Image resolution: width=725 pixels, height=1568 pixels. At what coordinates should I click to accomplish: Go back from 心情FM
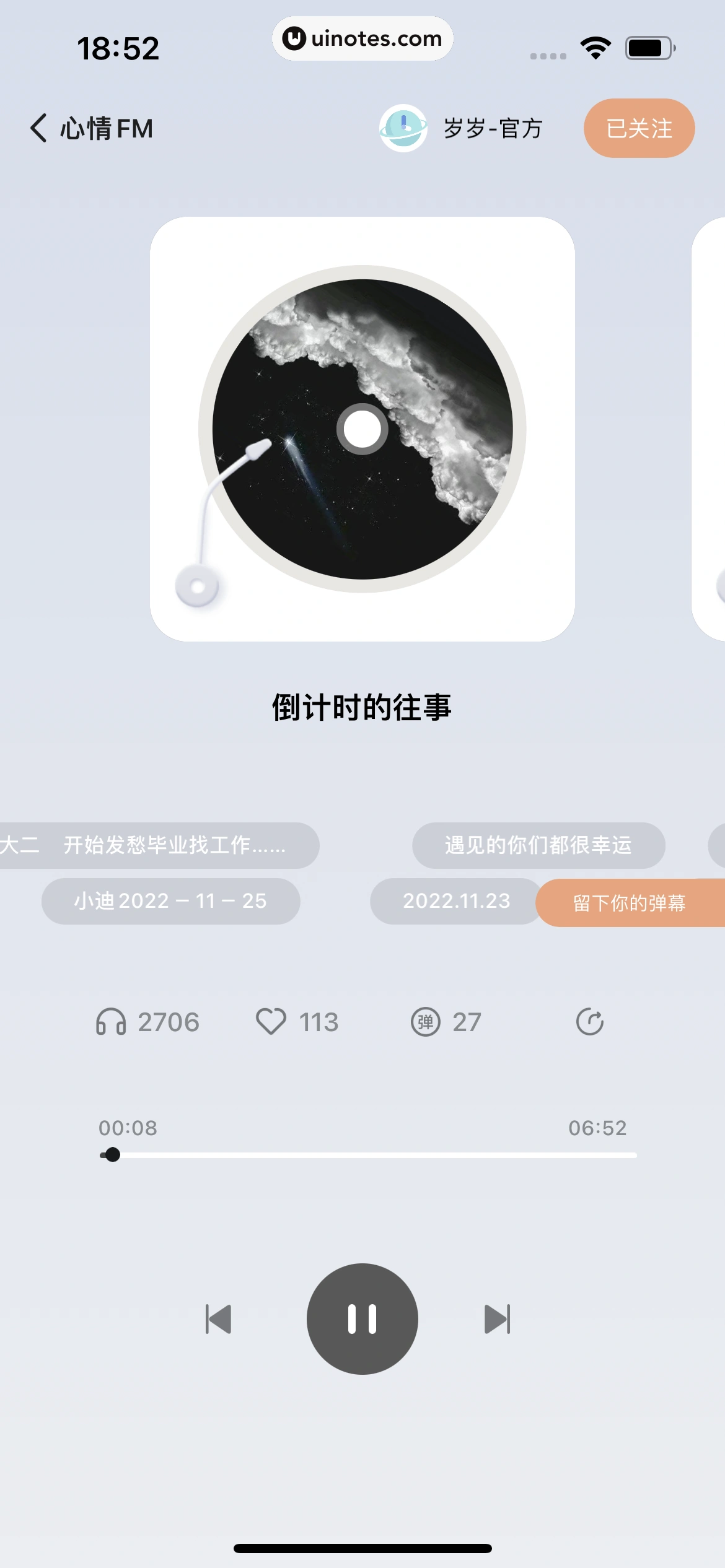pos(38,128)
